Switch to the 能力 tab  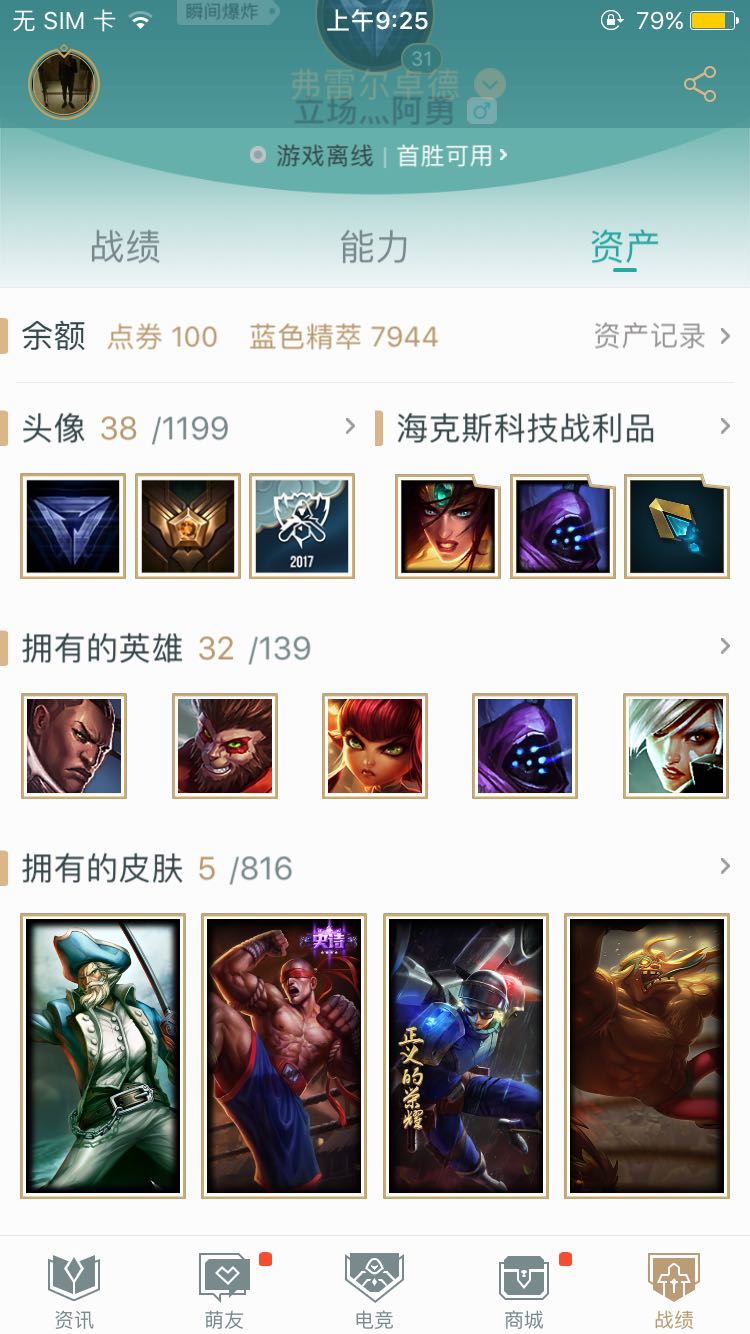pos(374,246)
